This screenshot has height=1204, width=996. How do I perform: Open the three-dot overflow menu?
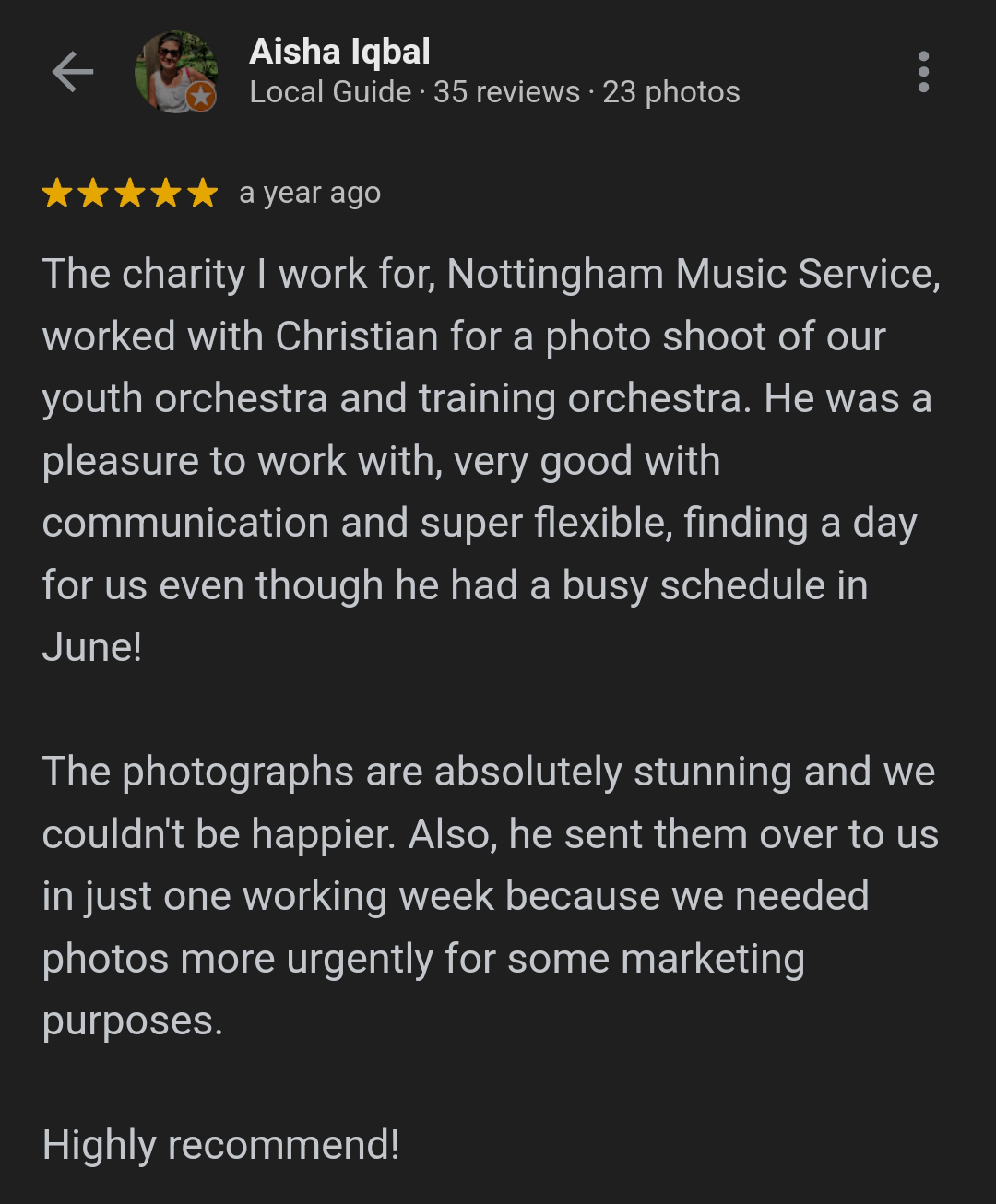tap(923, 72)
